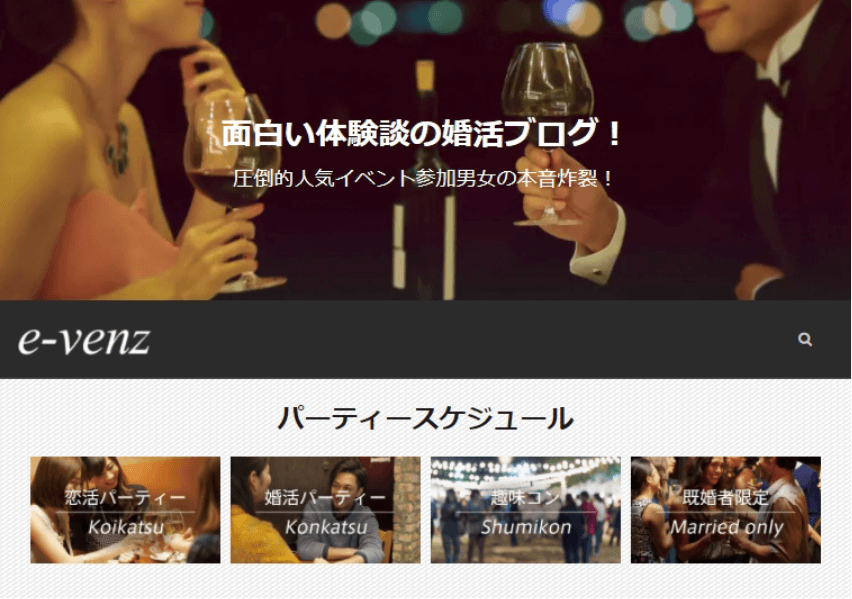Open the 婚活パーティー Konkatsu tile
The height and width of the screenshot is (599, 852).
325,510
